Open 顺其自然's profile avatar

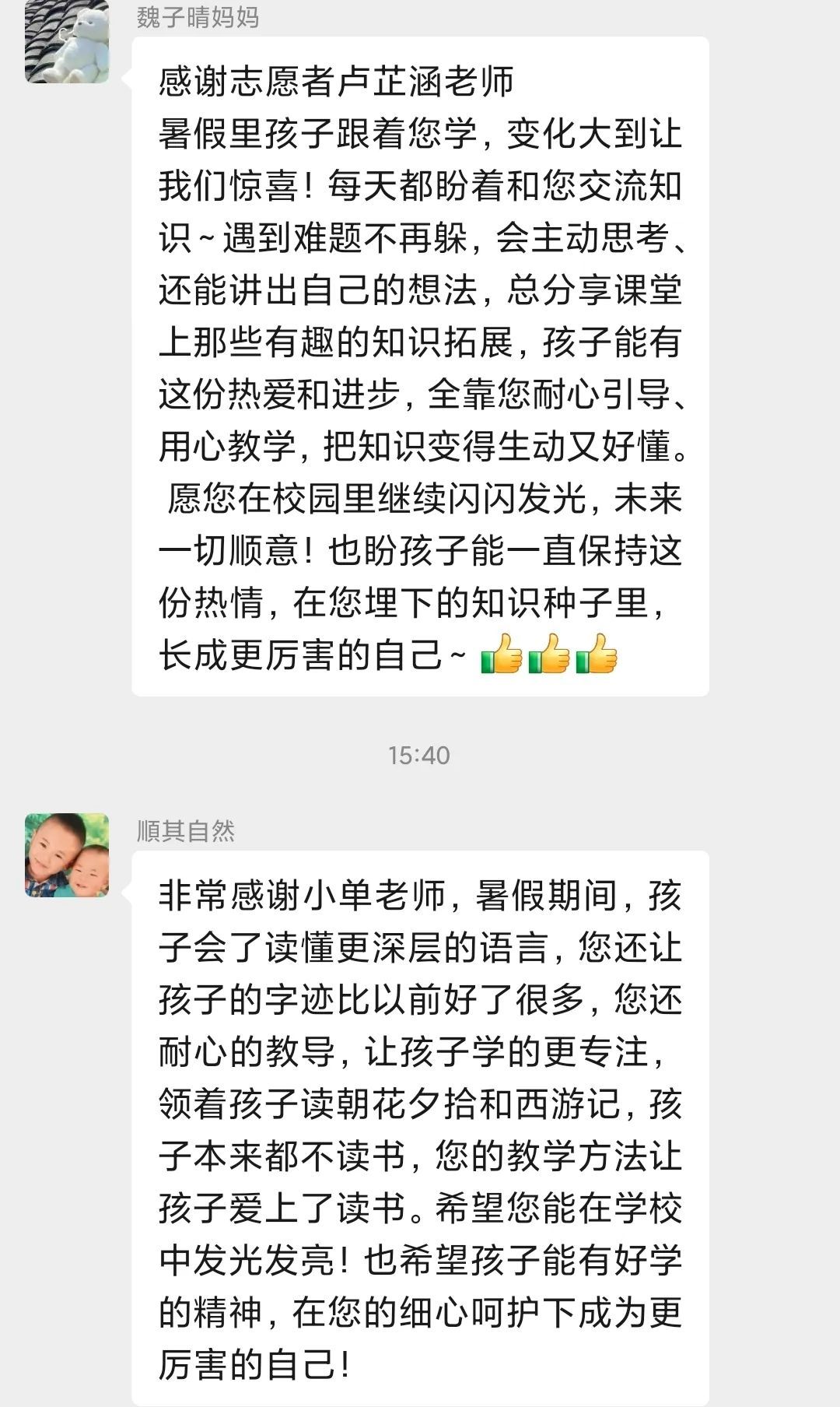[x=67, y=855]
